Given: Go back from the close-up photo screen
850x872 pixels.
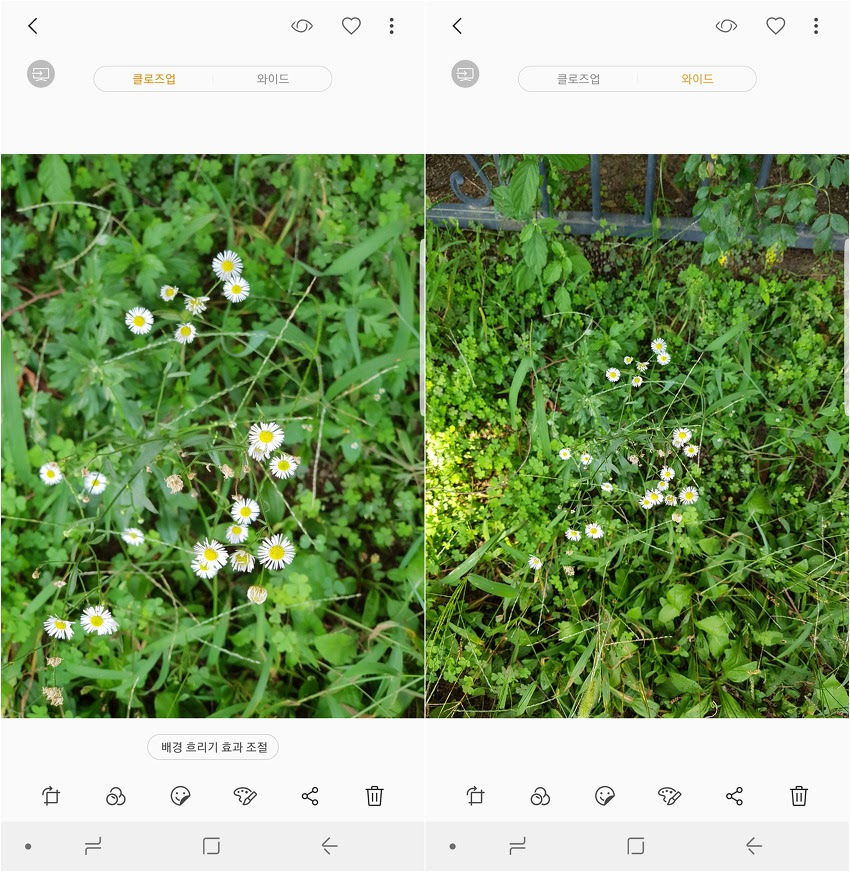Looking at the screenshot, I should coord(33,27).
